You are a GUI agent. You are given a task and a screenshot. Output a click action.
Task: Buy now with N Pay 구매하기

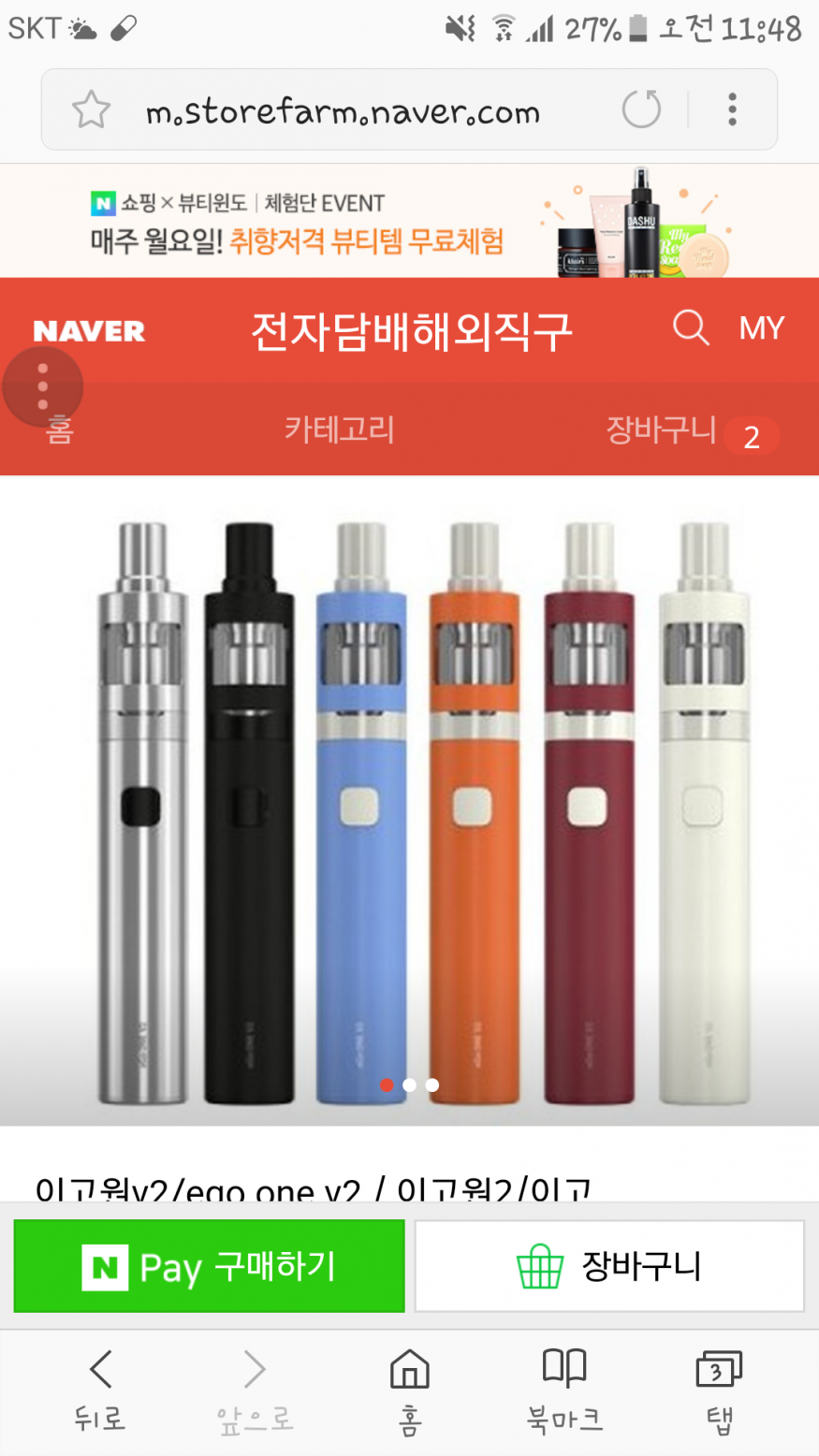[209, 1266]
